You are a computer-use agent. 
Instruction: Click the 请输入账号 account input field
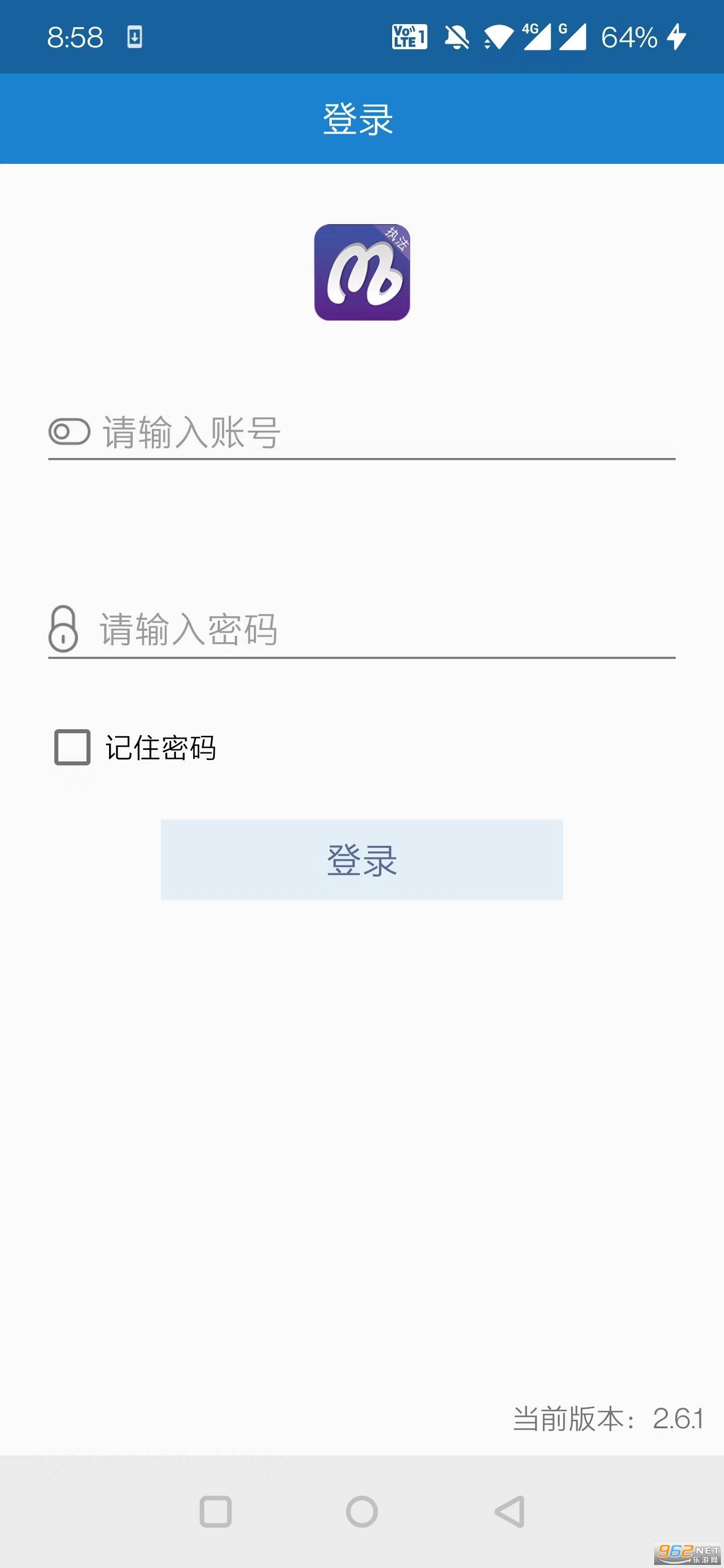(305, 433)
